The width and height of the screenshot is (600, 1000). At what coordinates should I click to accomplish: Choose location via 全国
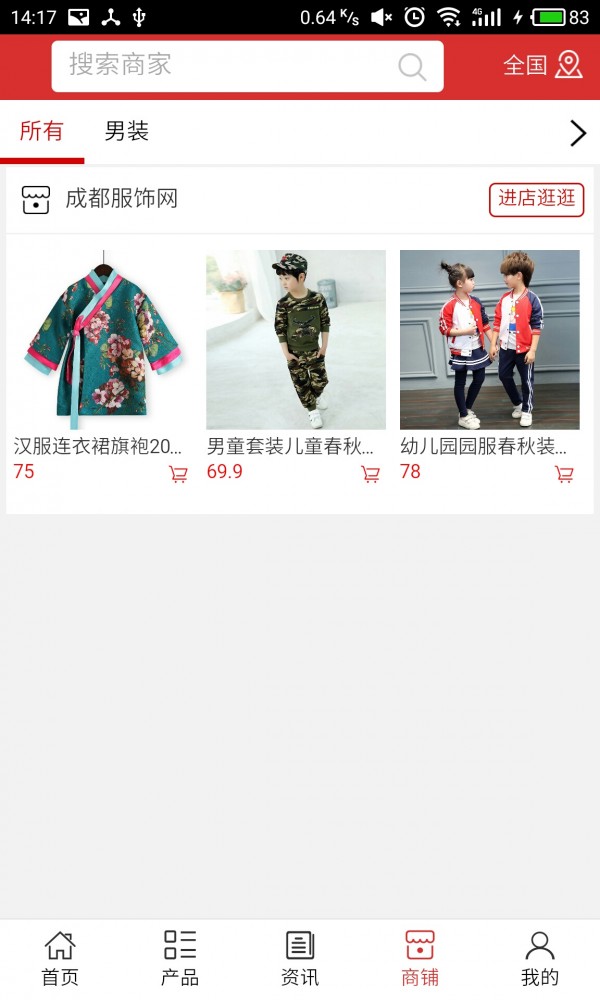542,66
